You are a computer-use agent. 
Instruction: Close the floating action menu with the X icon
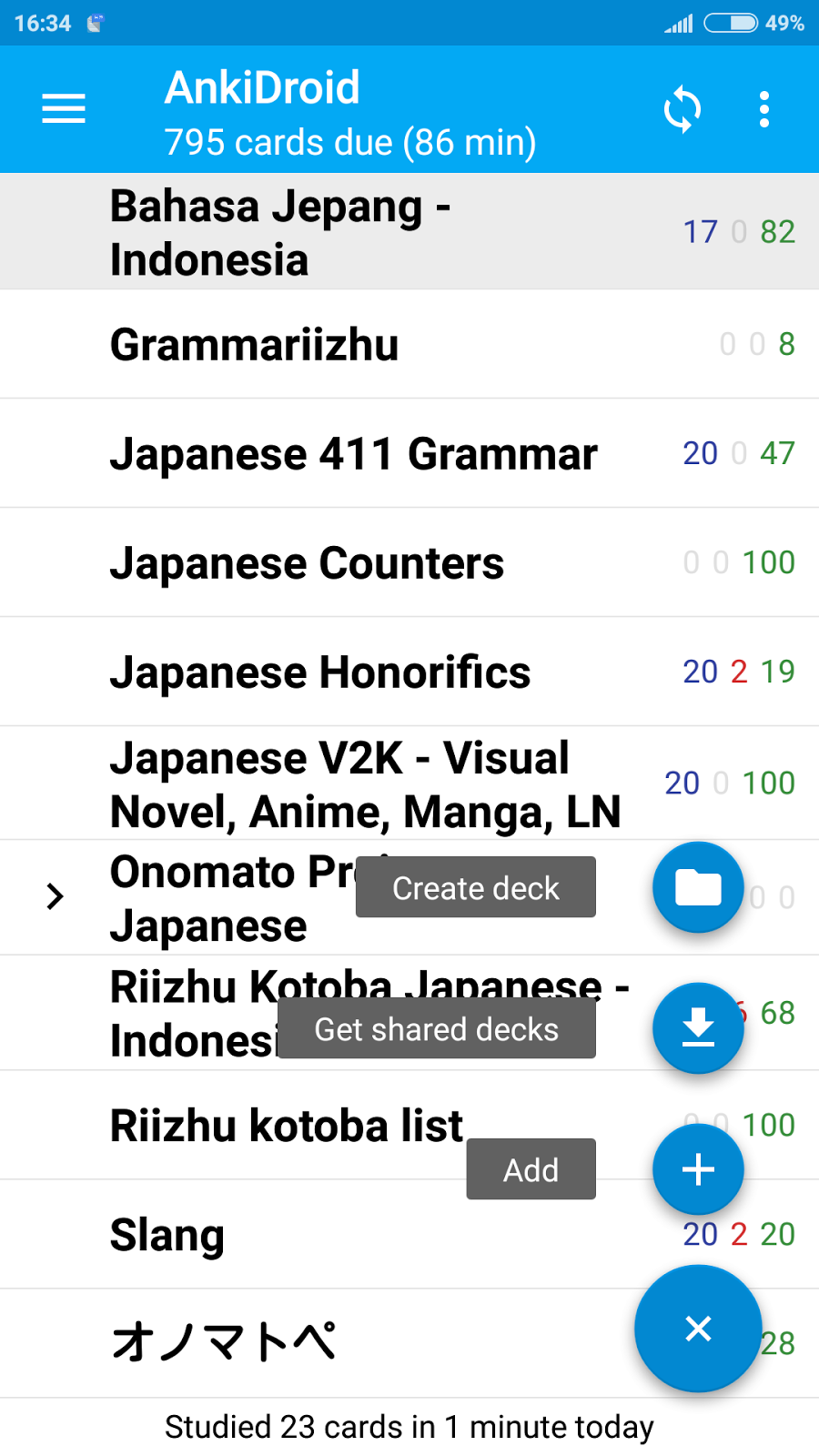698,1330
